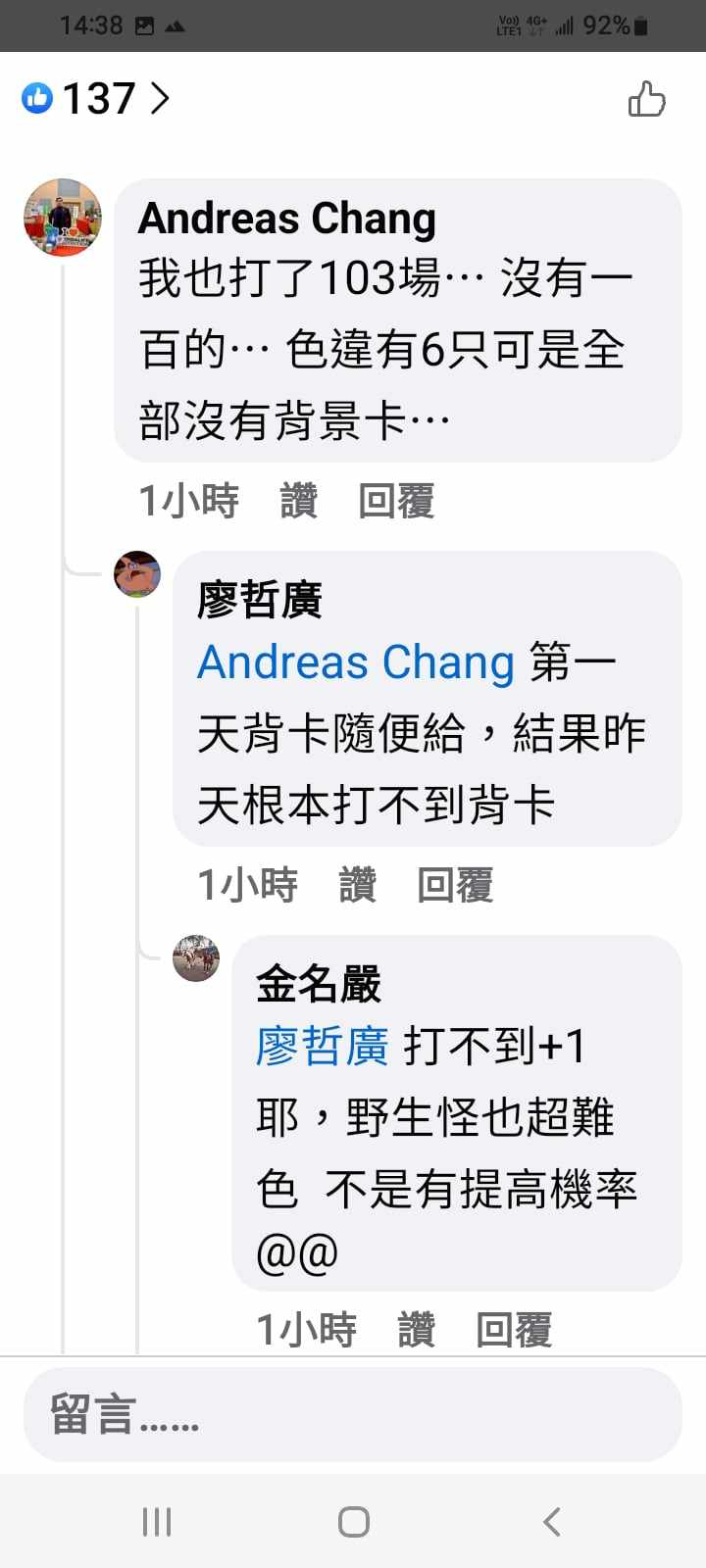Like 廖哲廣's reply

tap(357, 886)
